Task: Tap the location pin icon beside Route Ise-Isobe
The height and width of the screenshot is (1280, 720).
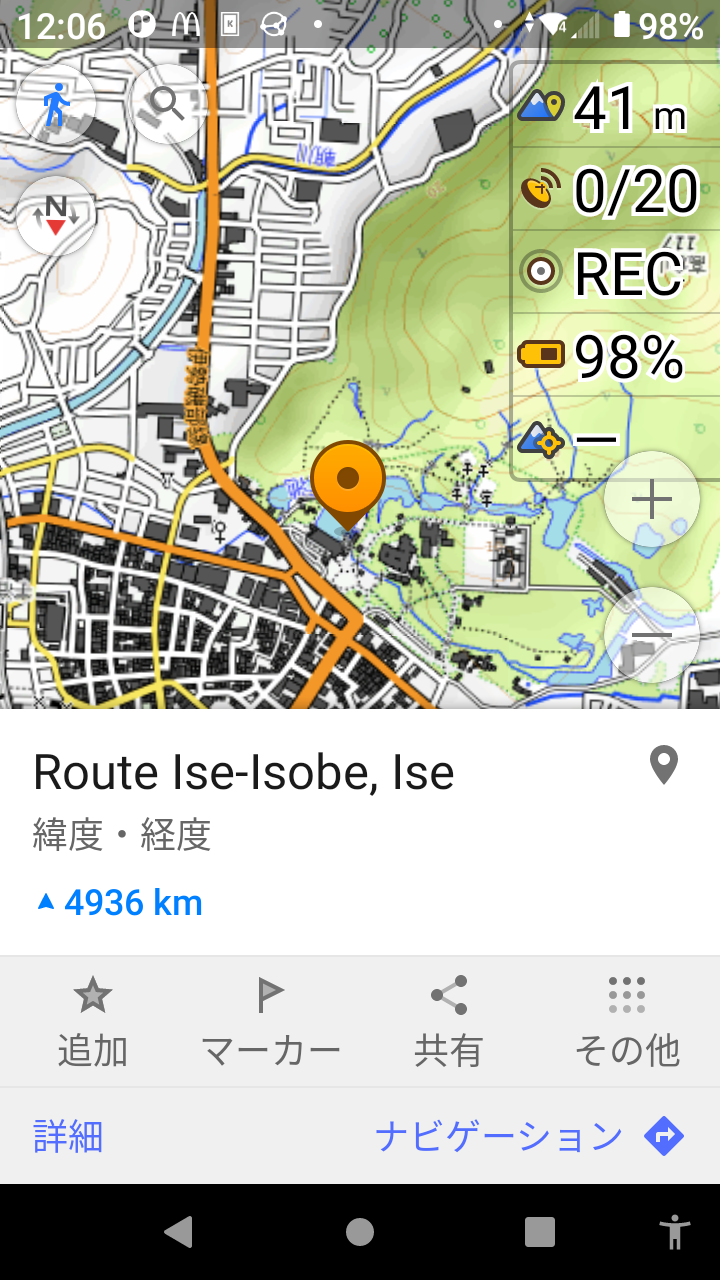Action: pos(664,766)
